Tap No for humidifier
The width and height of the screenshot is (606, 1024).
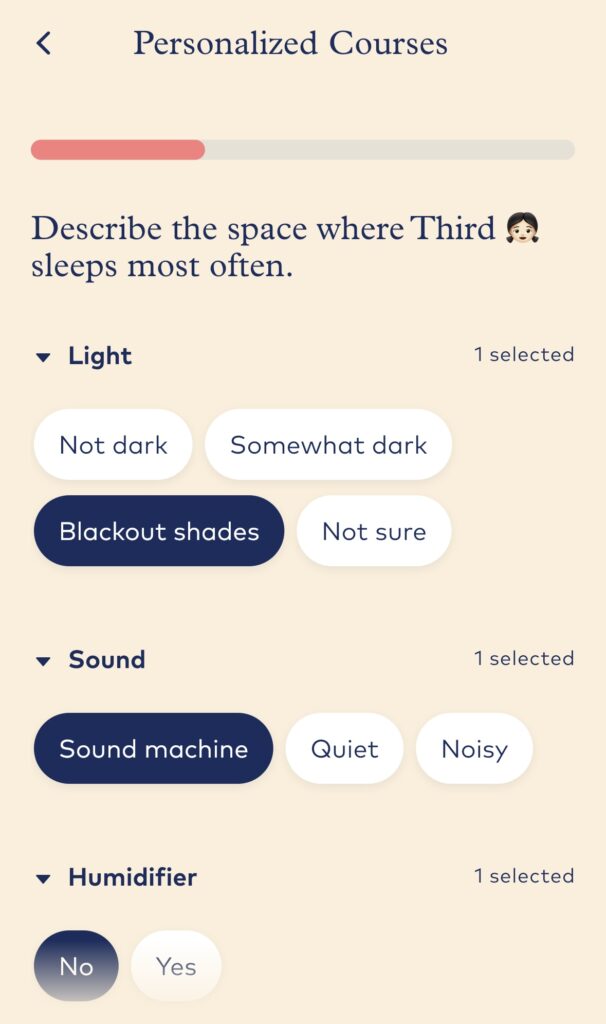[x=76, y=966]
